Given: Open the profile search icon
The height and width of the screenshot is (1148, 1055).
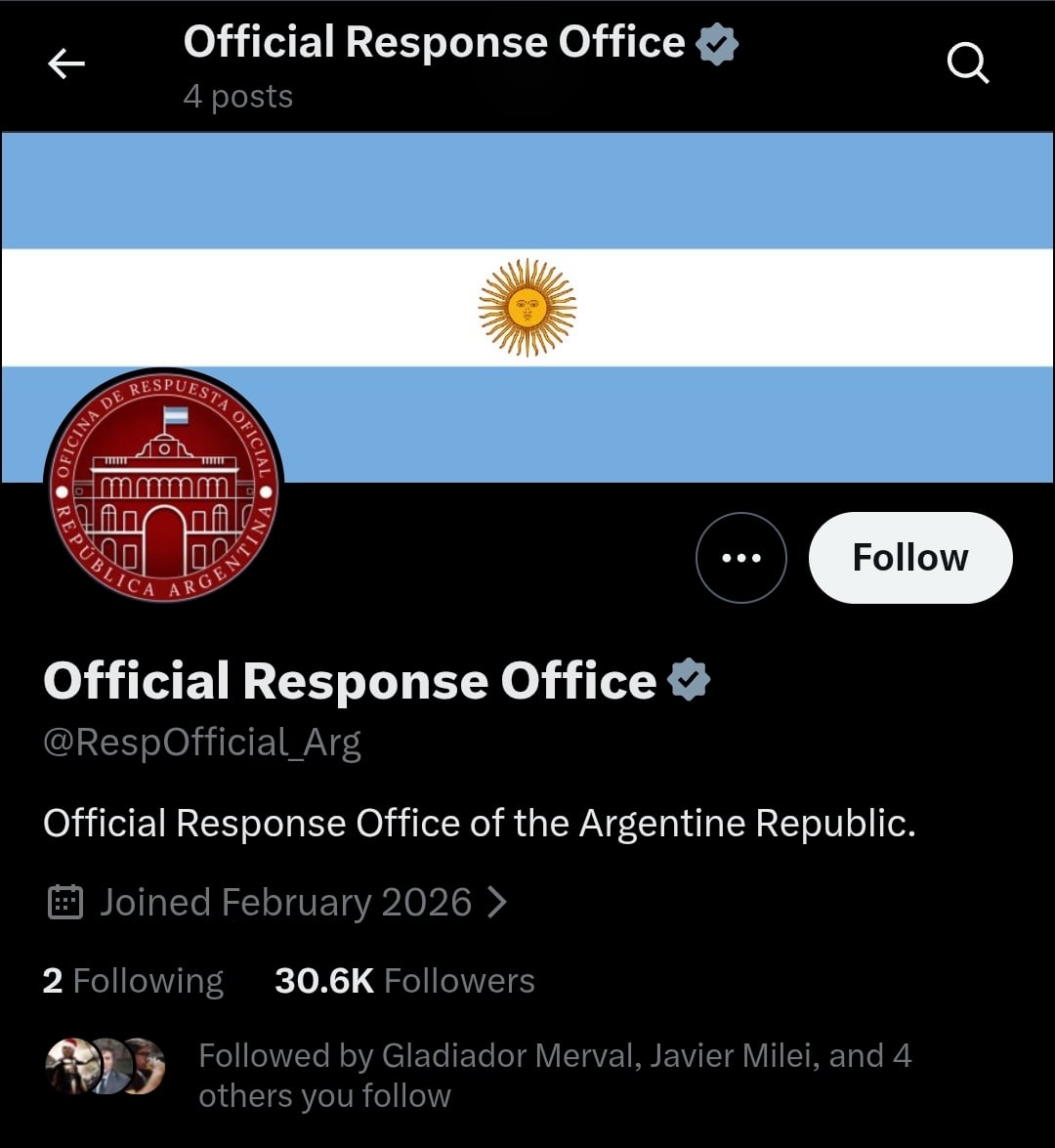Looking at the screenshot, I should pyautogui.click(x=968, y=64).
